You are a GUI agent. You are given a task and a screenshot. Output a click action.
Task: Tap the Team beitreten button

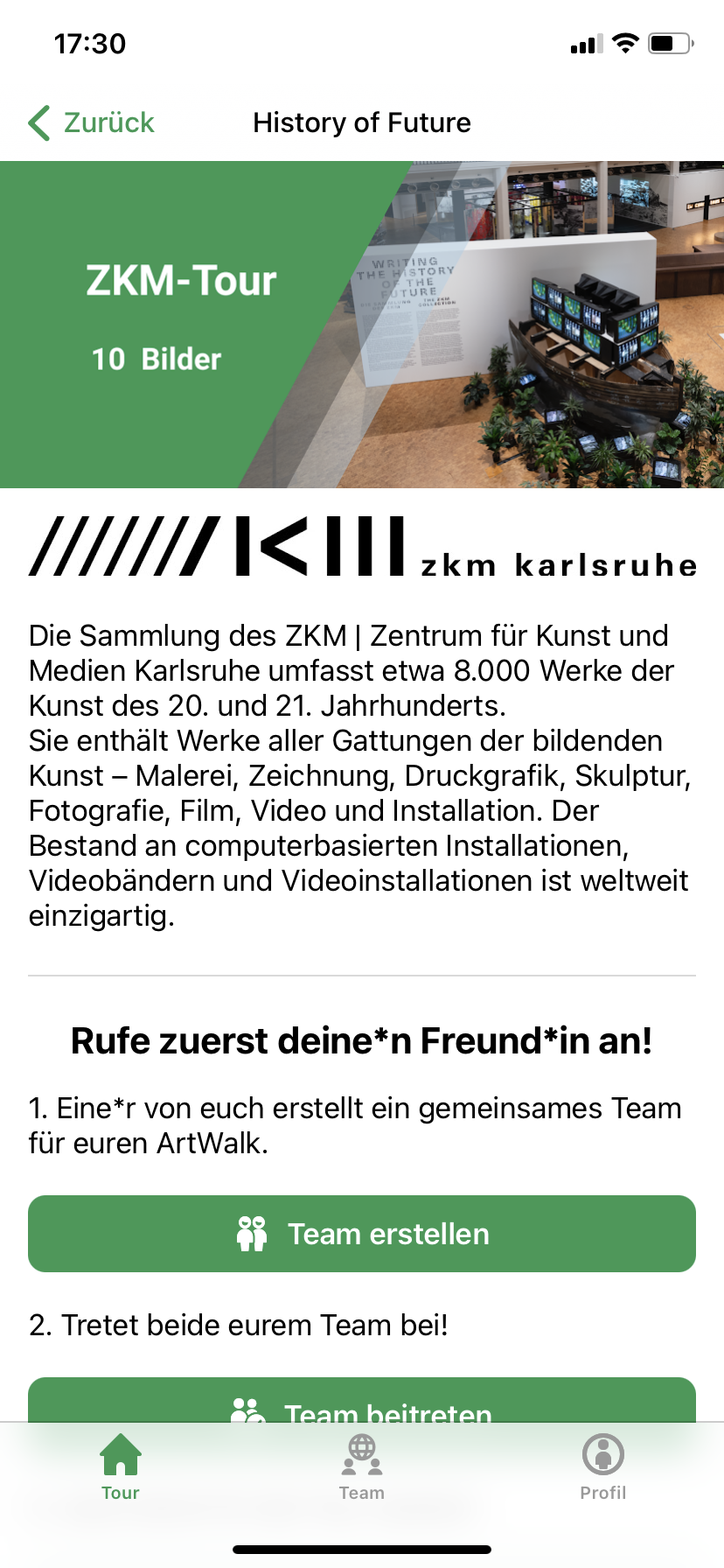(x=362, y=1401)
